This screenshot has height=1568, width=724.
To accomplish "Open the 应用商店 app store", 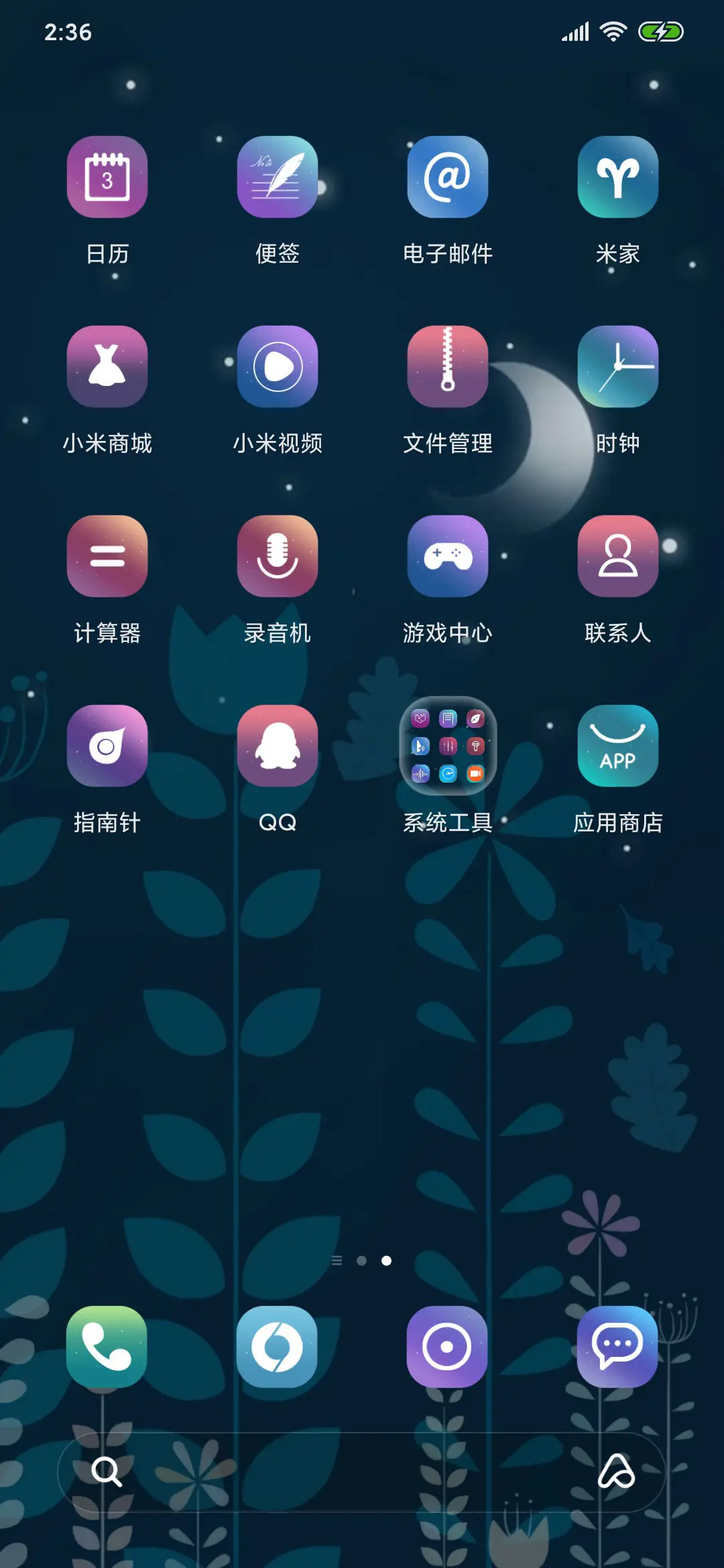I will [617, 747].
